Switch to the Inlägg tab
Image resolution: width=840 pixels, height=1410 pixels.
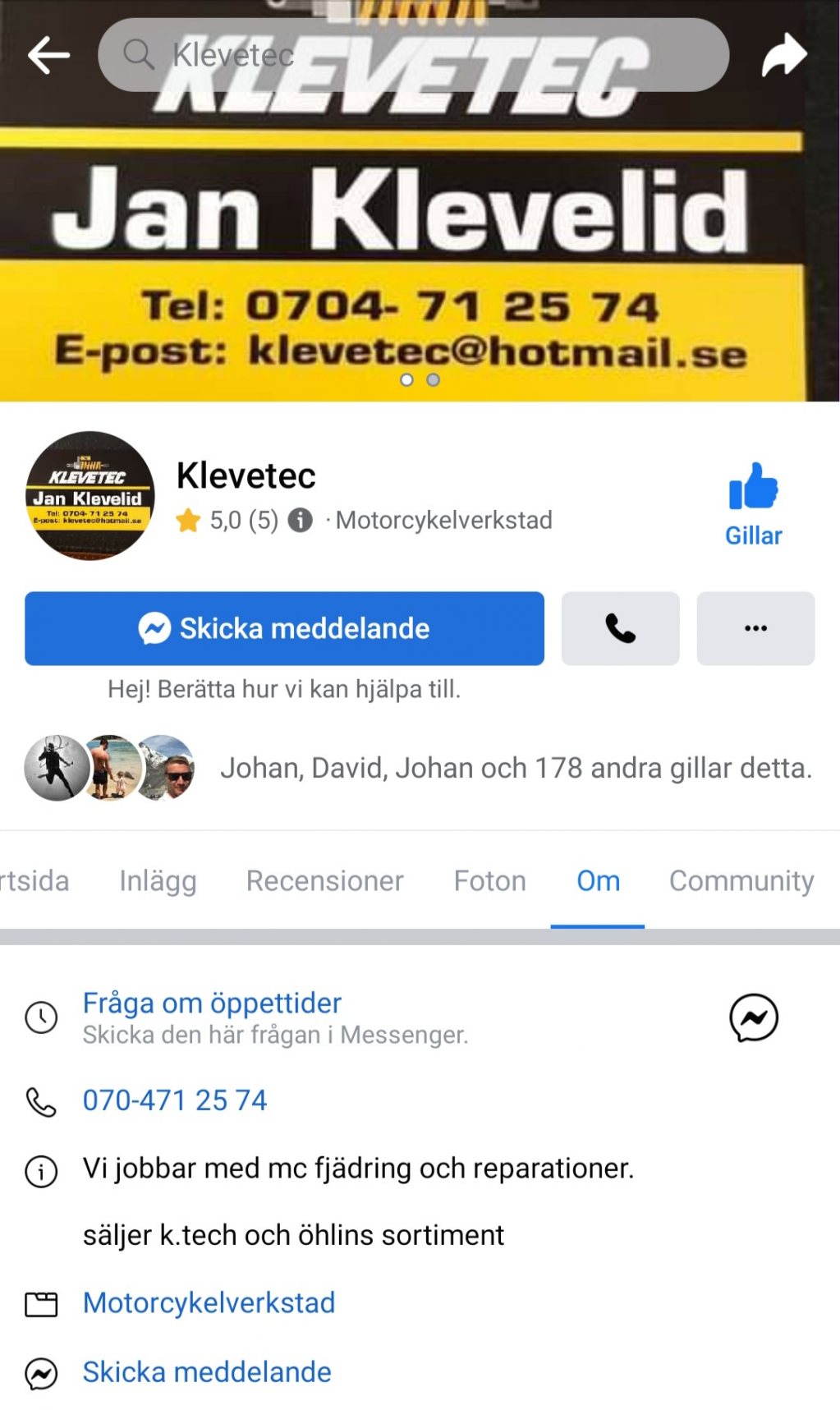point(158,880)
